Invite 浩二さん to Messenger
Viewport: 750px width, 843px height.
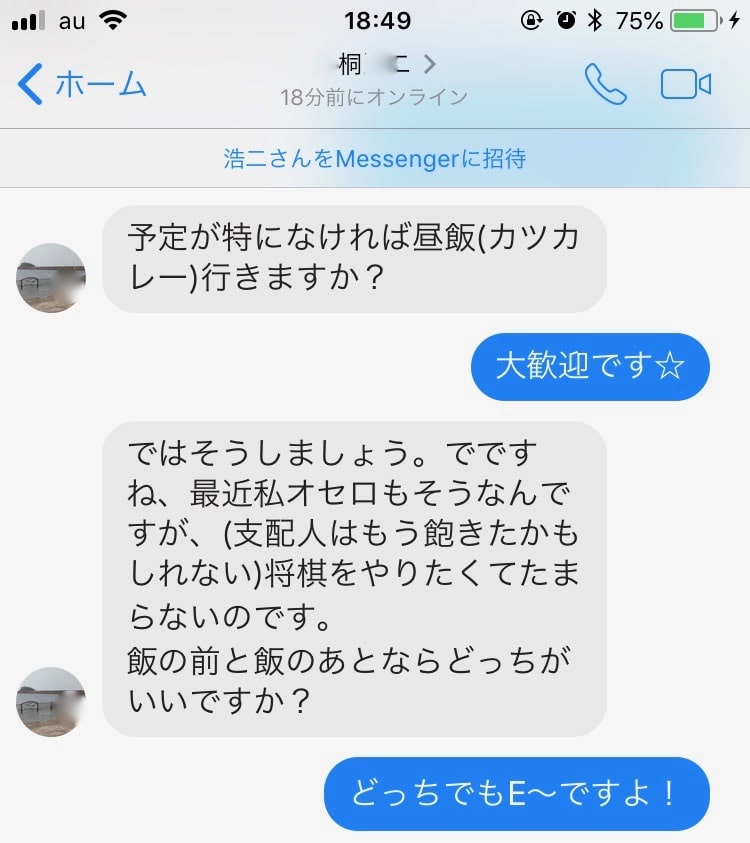[375, 158]
